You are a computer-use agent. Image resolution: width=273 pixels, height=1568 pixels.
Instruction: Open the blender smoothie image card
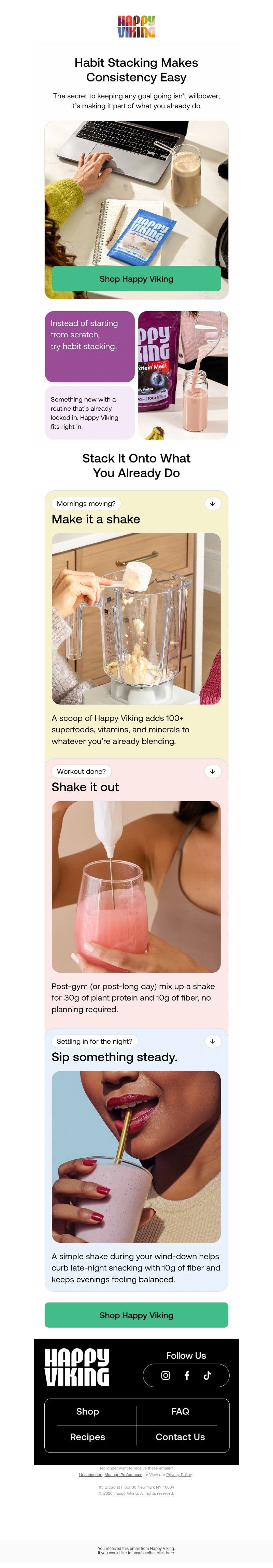136,619
